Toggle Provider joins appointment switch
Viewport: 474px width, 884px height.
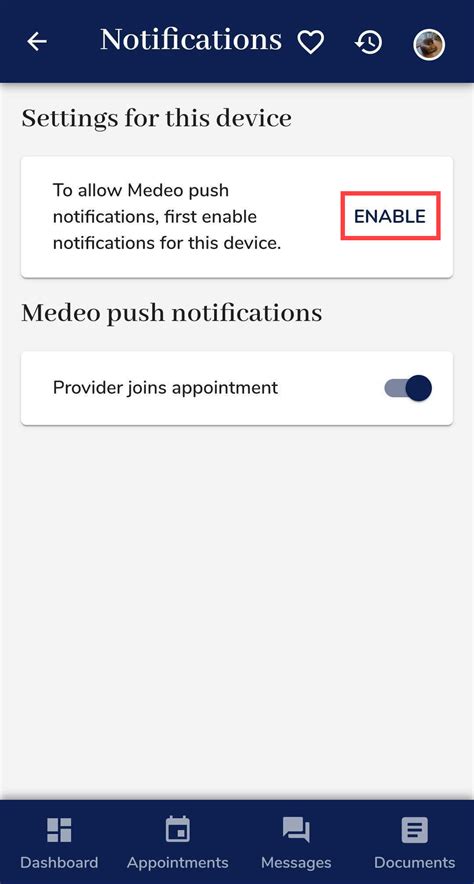point(408,388)
